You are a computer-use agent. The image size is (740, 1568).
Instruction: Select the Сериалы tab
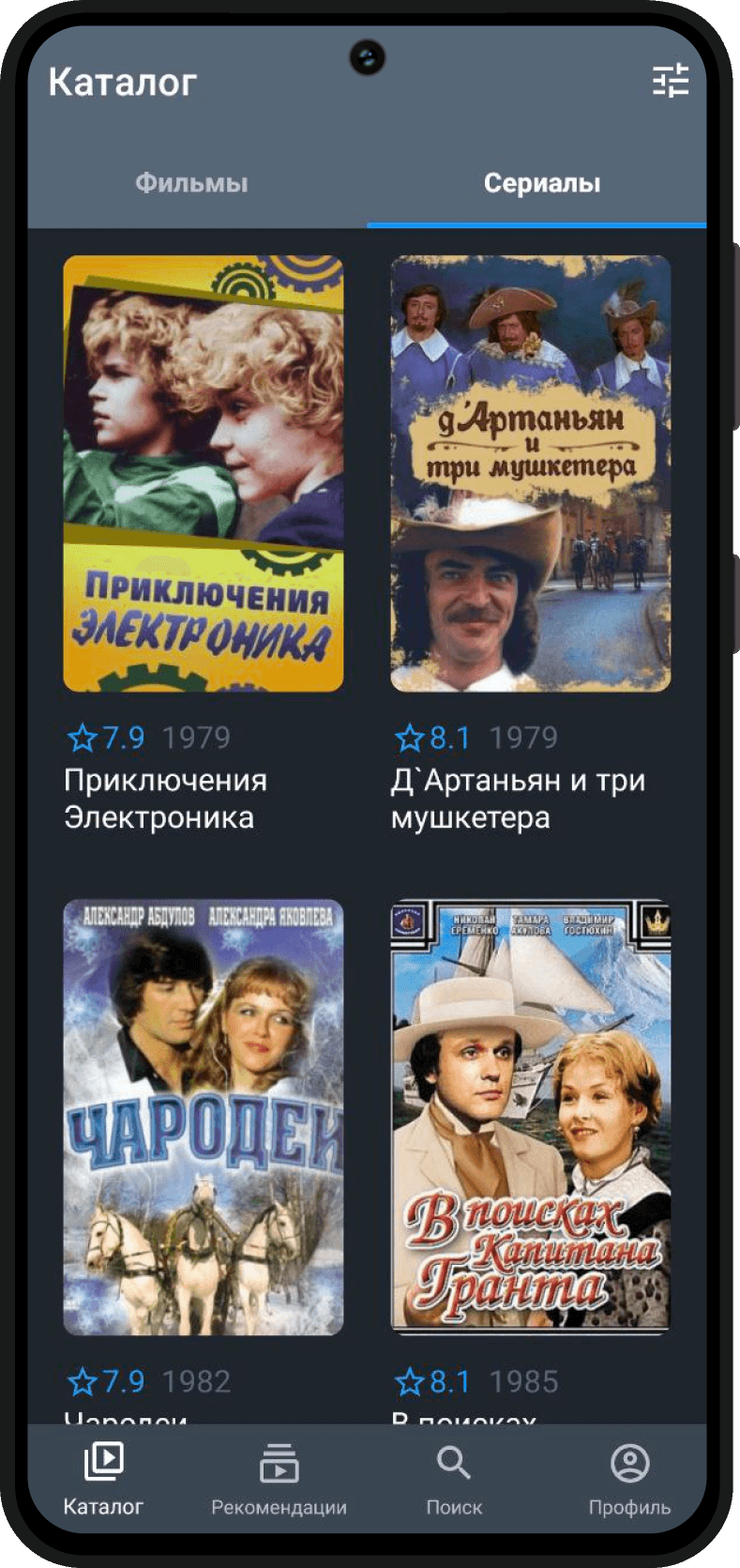(x=541, y=183)
